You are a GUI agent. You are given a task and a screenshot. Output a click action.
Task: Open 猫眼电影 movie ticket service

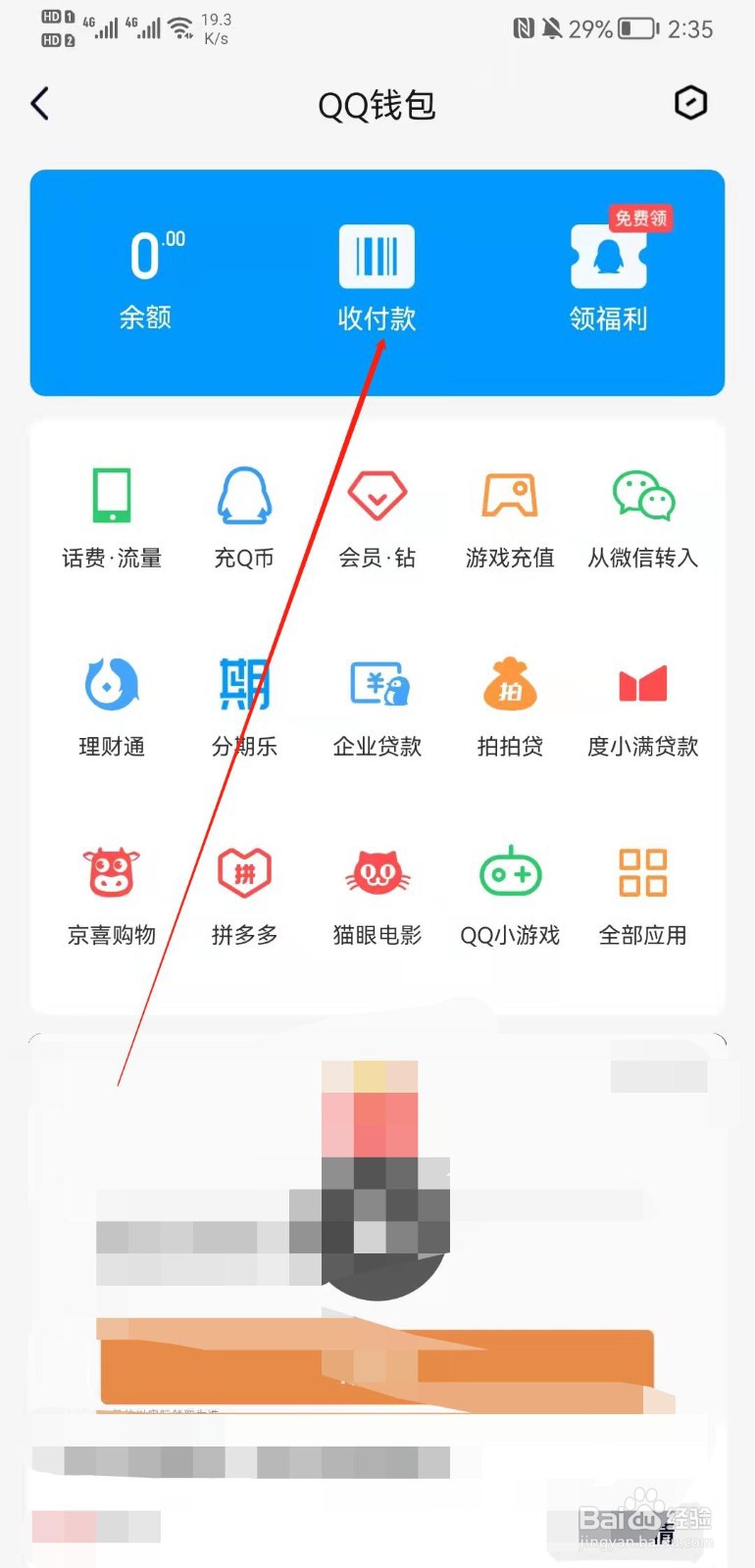point(377,890)
